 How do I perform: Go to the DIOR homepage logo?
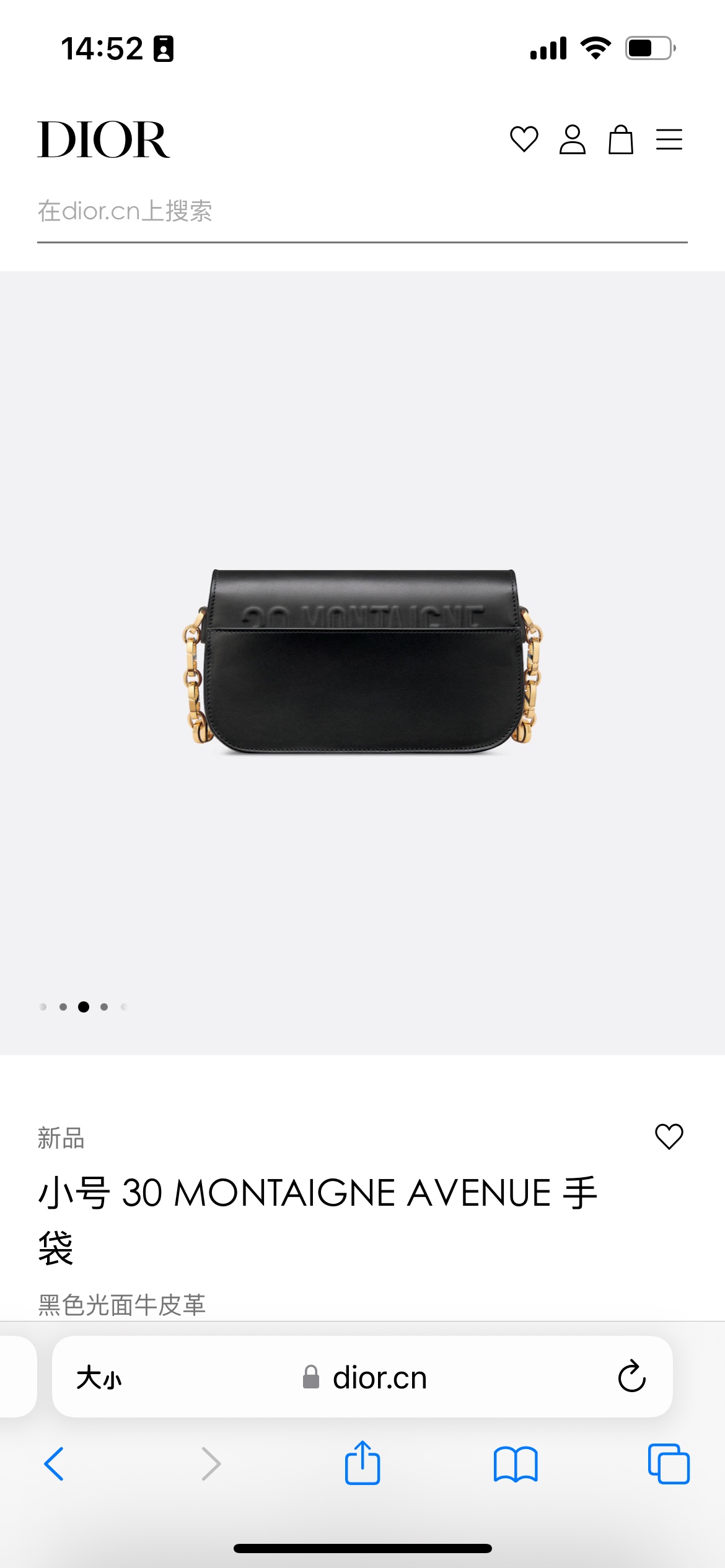[x=103, y=139]
